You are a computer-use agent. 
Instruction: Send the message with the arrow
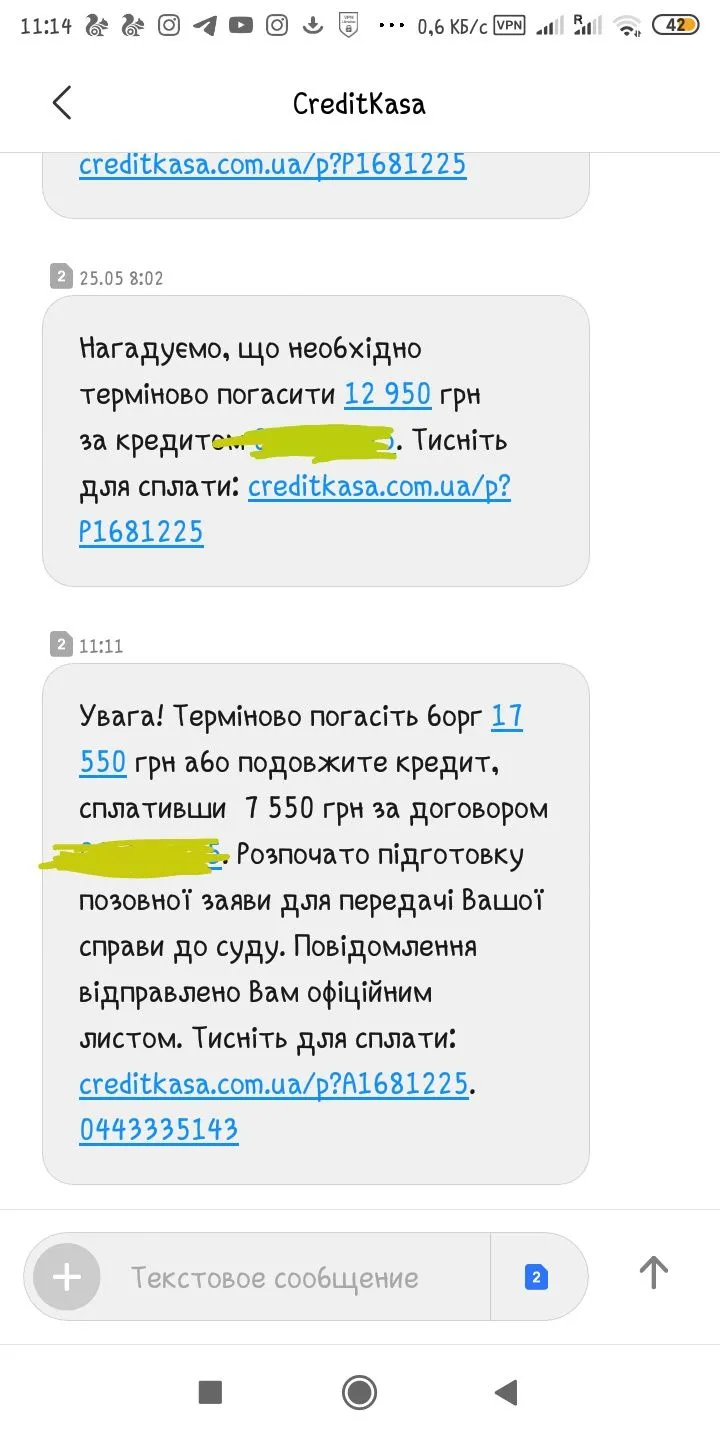(x=653, y=1273)
